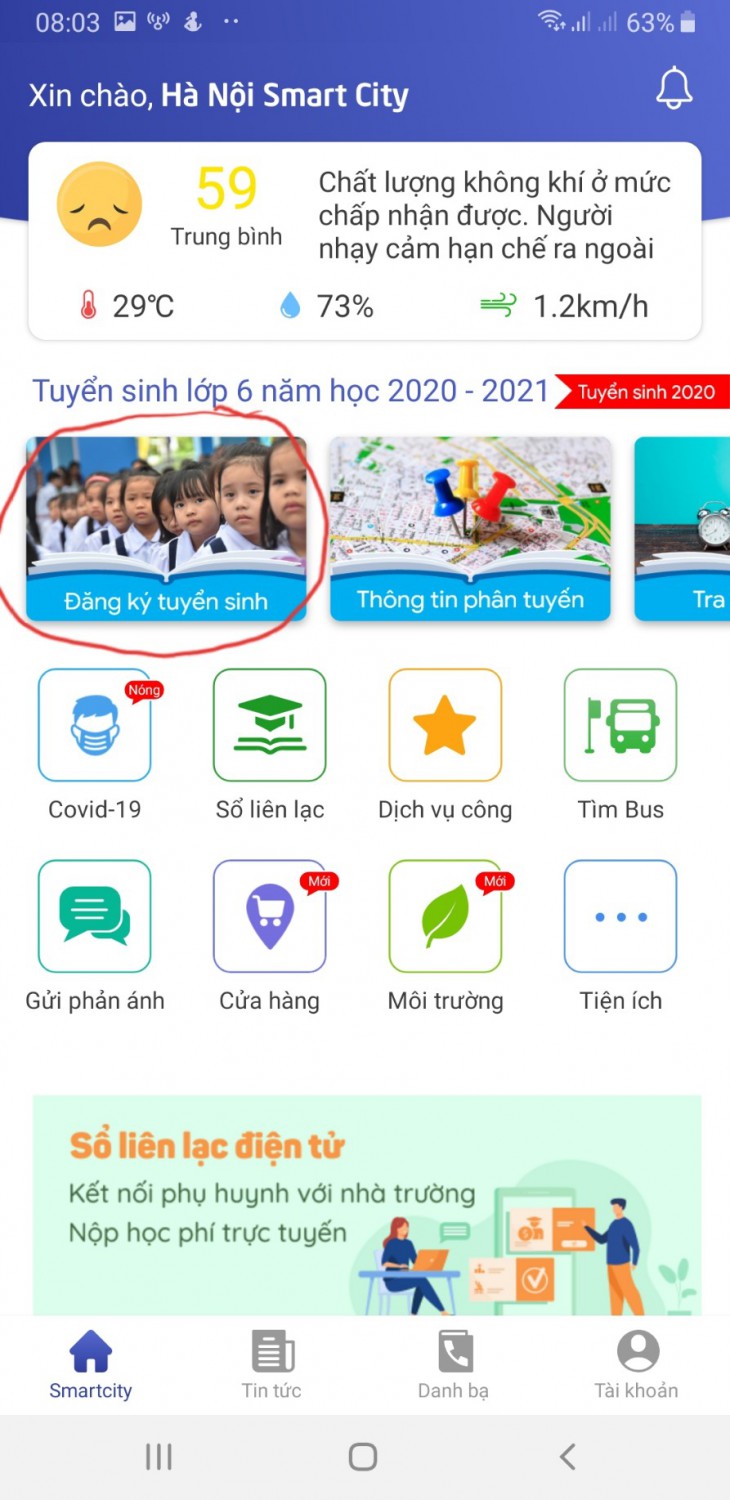Select the Smartcity tab
The image size is (730, 1500).
point(91,1365)
